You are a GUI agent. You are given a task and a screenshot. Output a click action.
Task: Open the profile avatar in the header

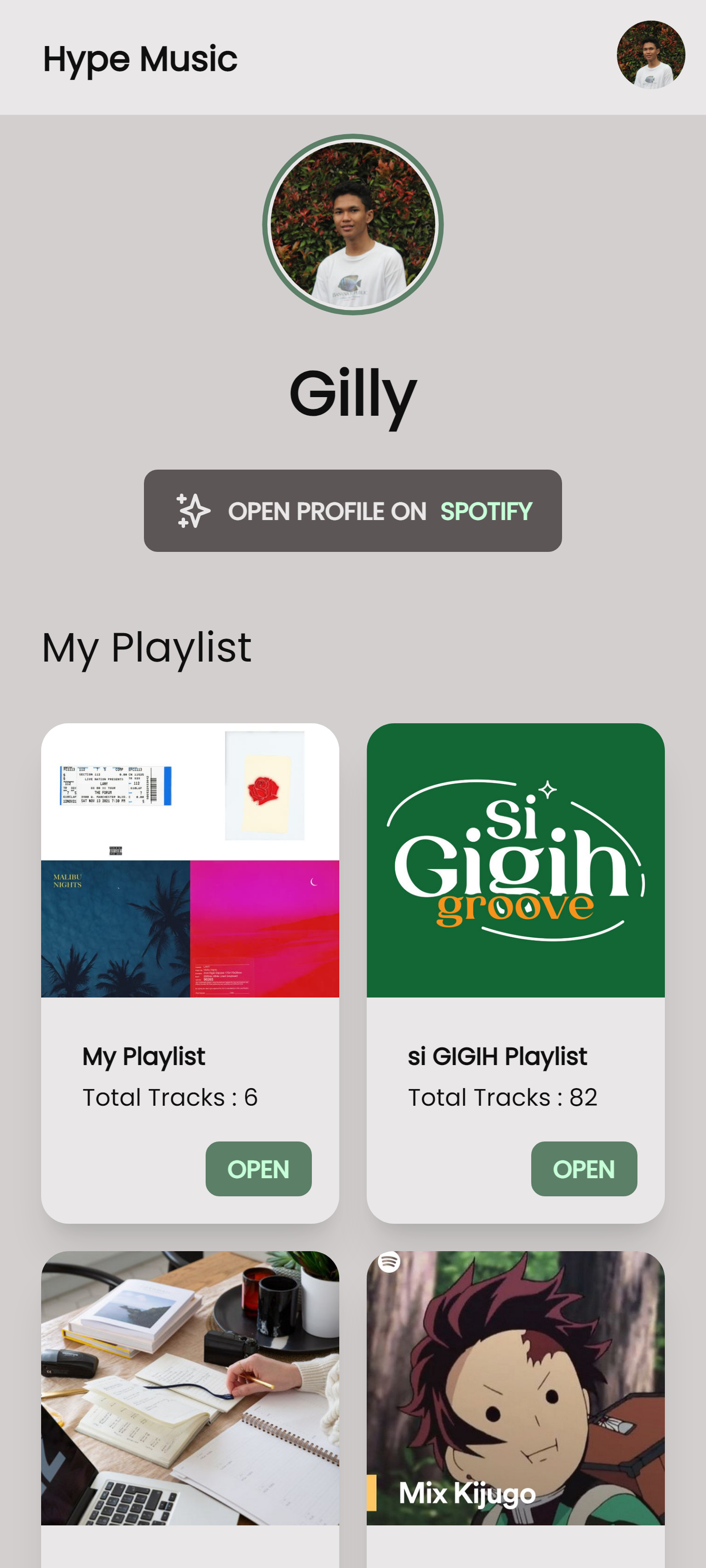(x=650, y=55)
